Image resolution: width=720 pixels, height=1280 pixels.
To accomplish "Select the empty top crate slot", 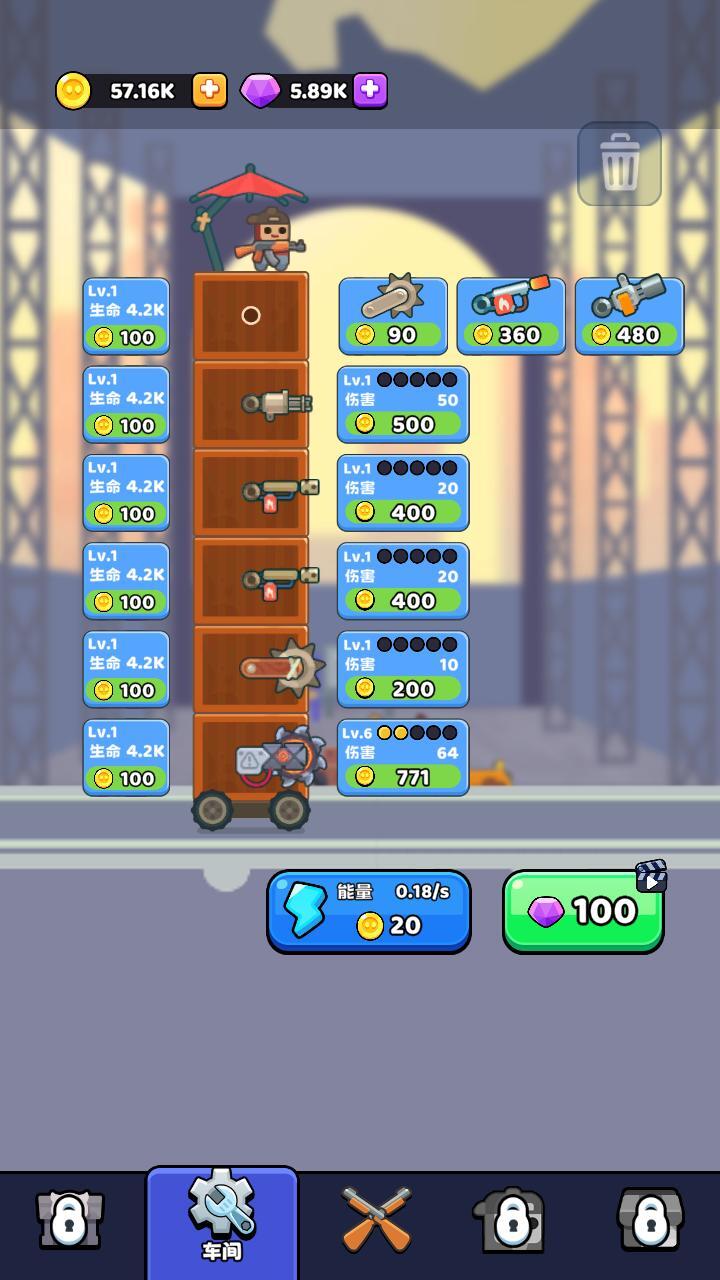I will (x=251, y=316).
